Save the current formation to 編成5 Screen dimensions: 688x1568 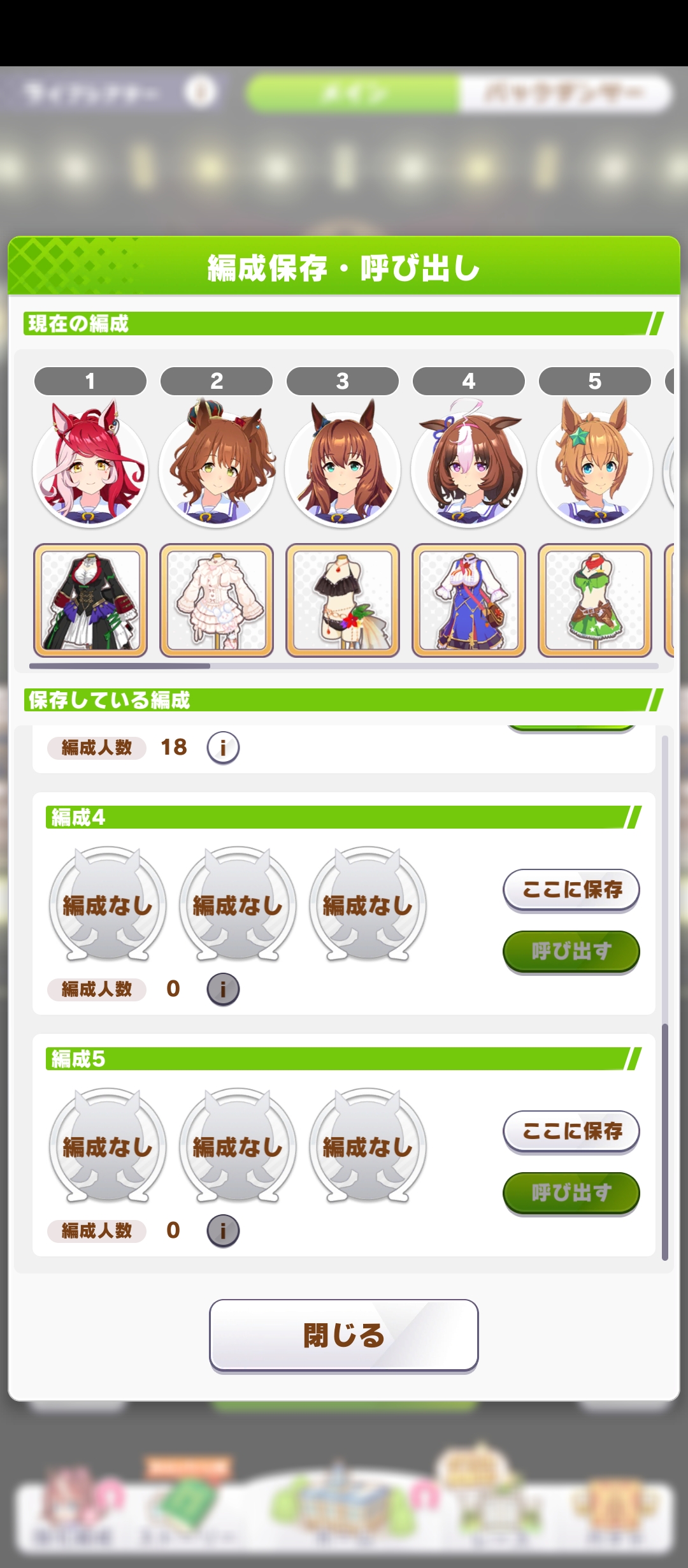[571, 1131]
